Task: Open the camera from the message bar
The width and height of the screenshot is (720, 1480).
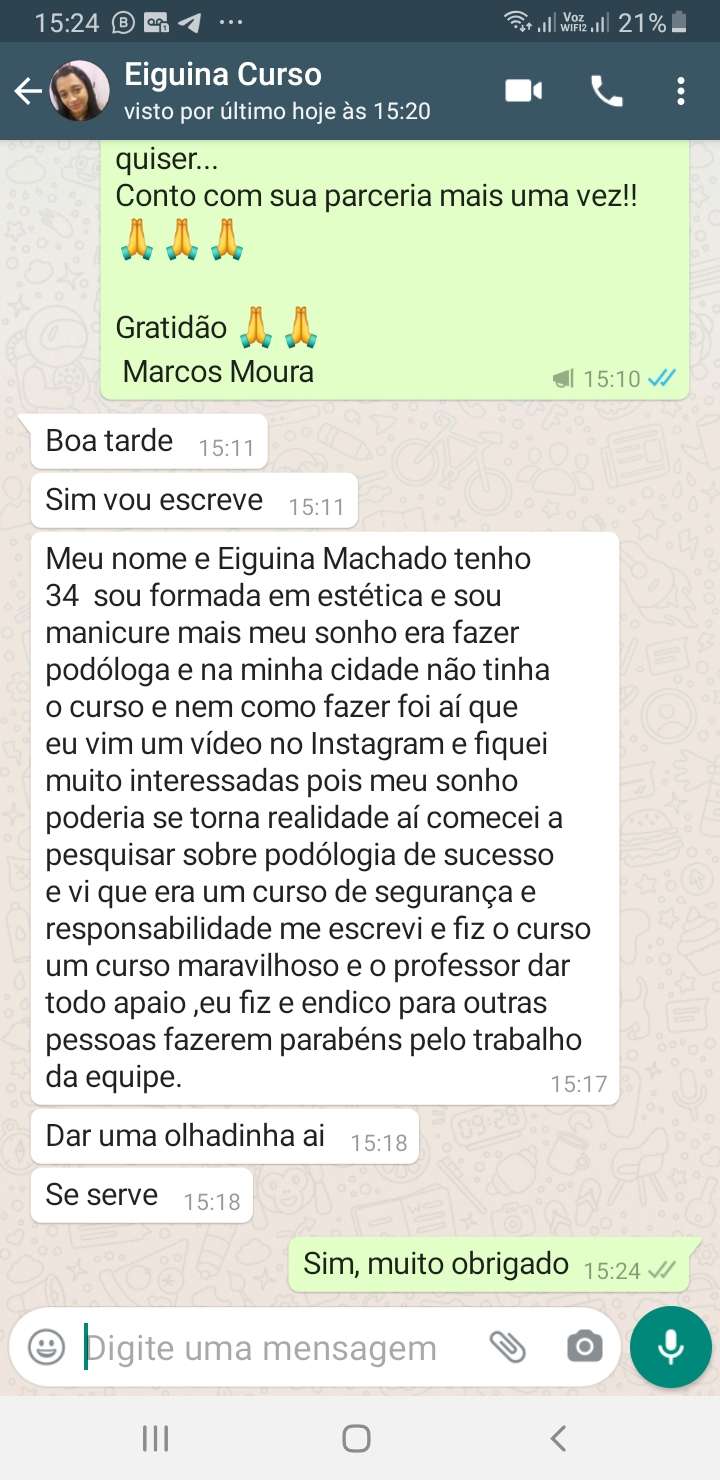Action: pyautogui.click(x=584, y=1347)
